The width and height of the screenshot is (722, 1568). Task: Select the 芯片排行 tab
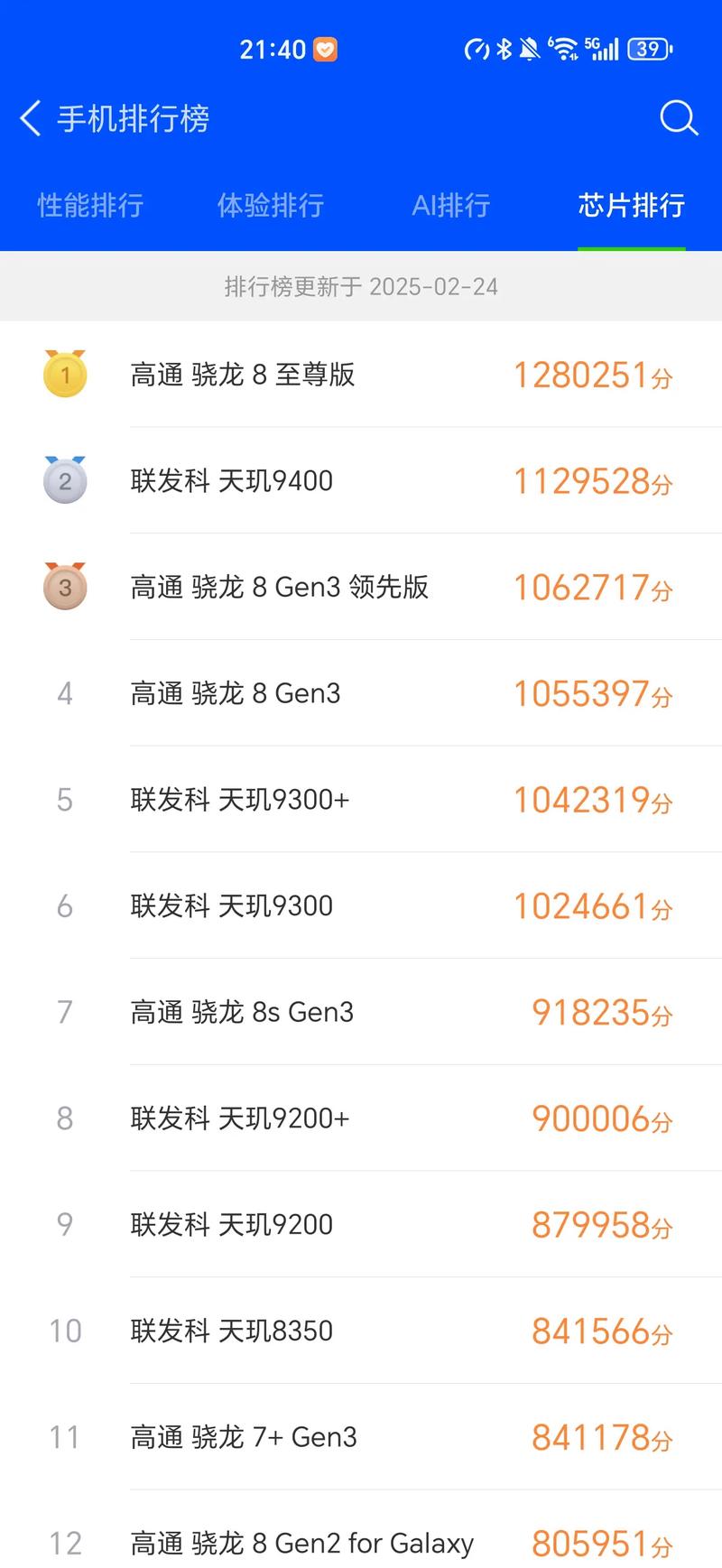pos(631,206)
